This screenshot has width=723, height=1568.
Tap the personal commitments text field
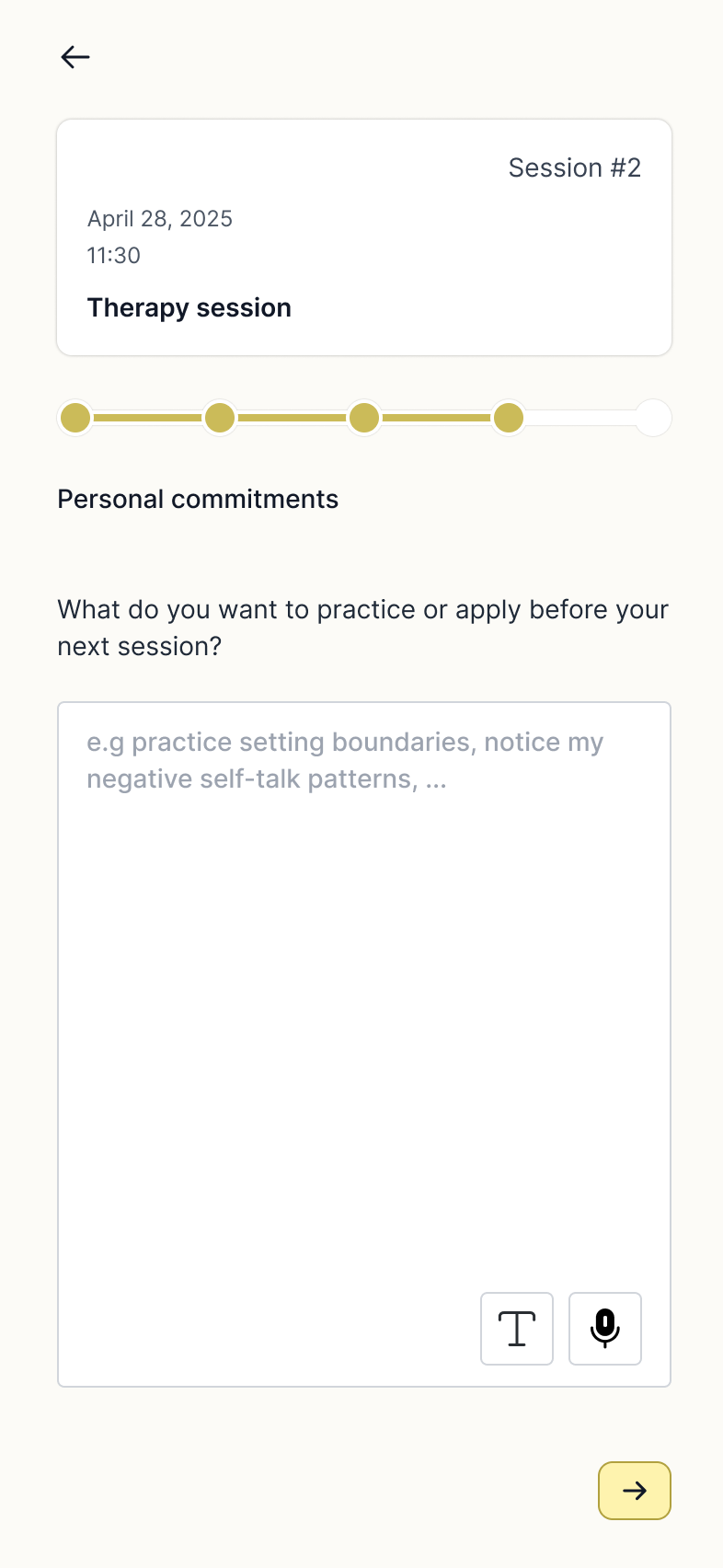coord(363,1012)
